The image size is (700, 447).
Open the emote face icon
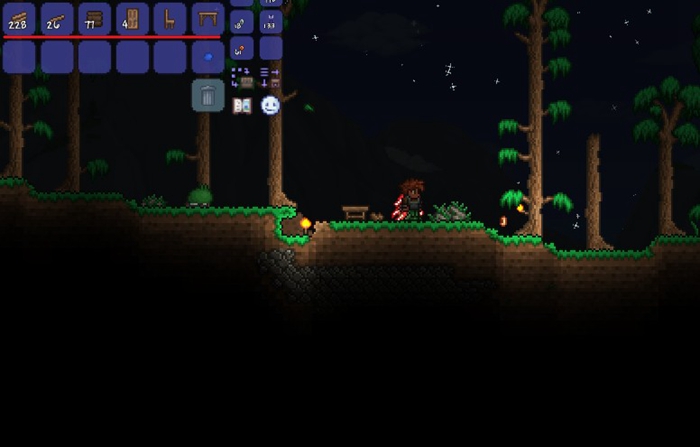(271, 105)
